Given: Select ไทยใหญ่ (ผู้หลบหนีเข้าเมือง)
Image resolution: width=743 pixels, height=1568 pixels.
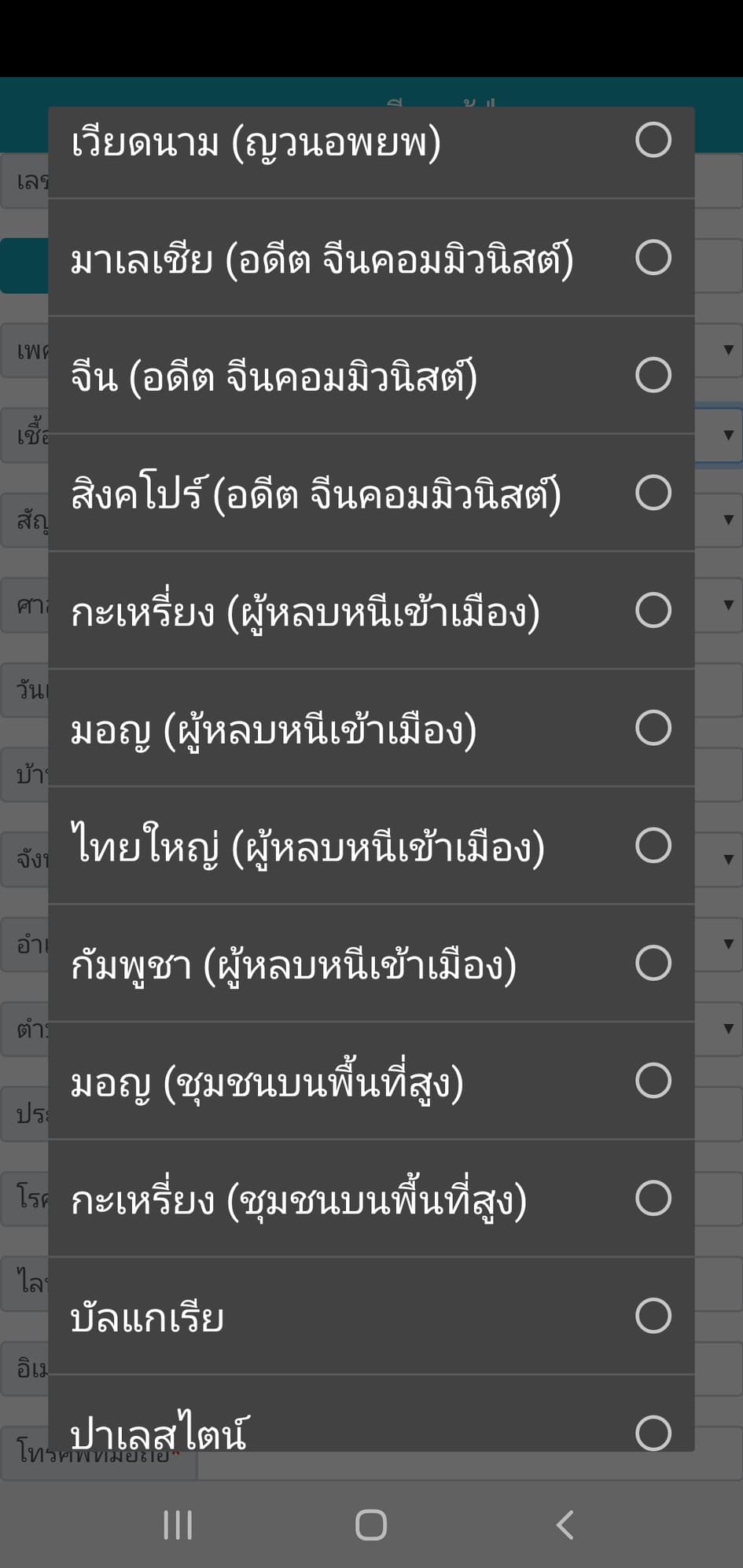Looking at the screenshot, I should pos(371,846).
